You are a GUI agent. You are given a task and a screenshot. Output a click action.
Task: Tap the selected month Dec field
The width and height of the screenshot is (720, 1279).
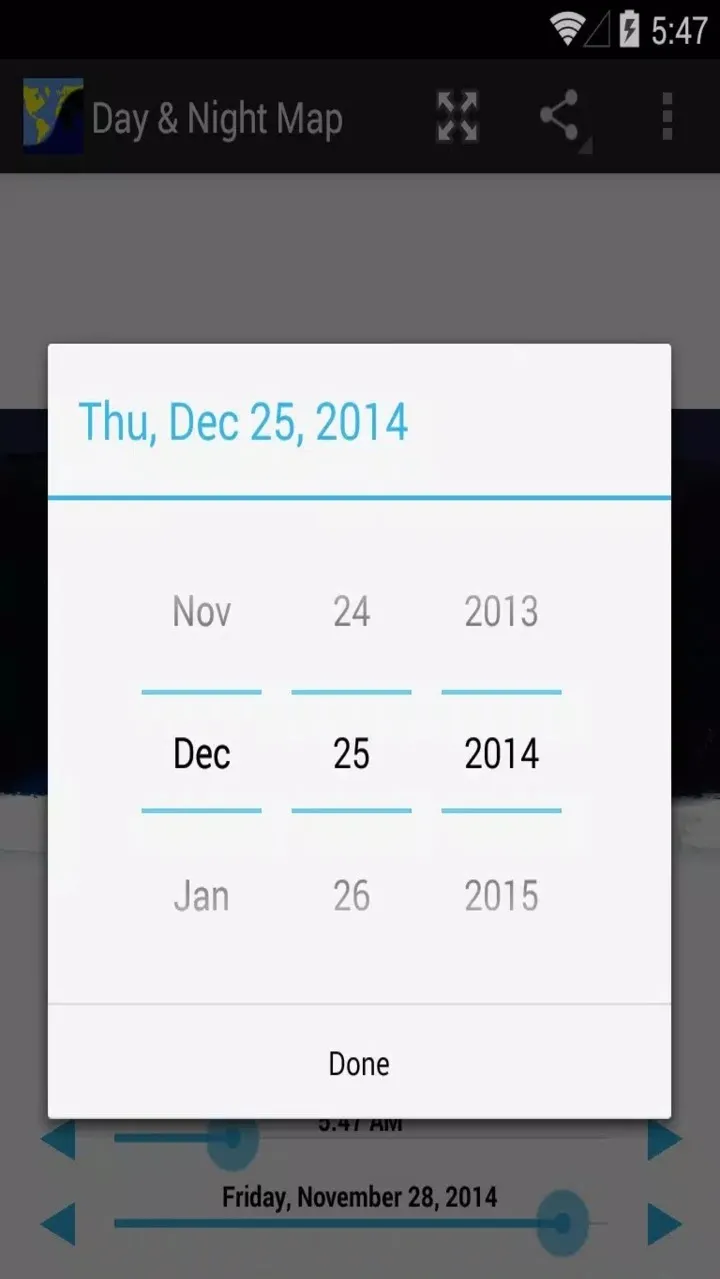pos(201,753)
